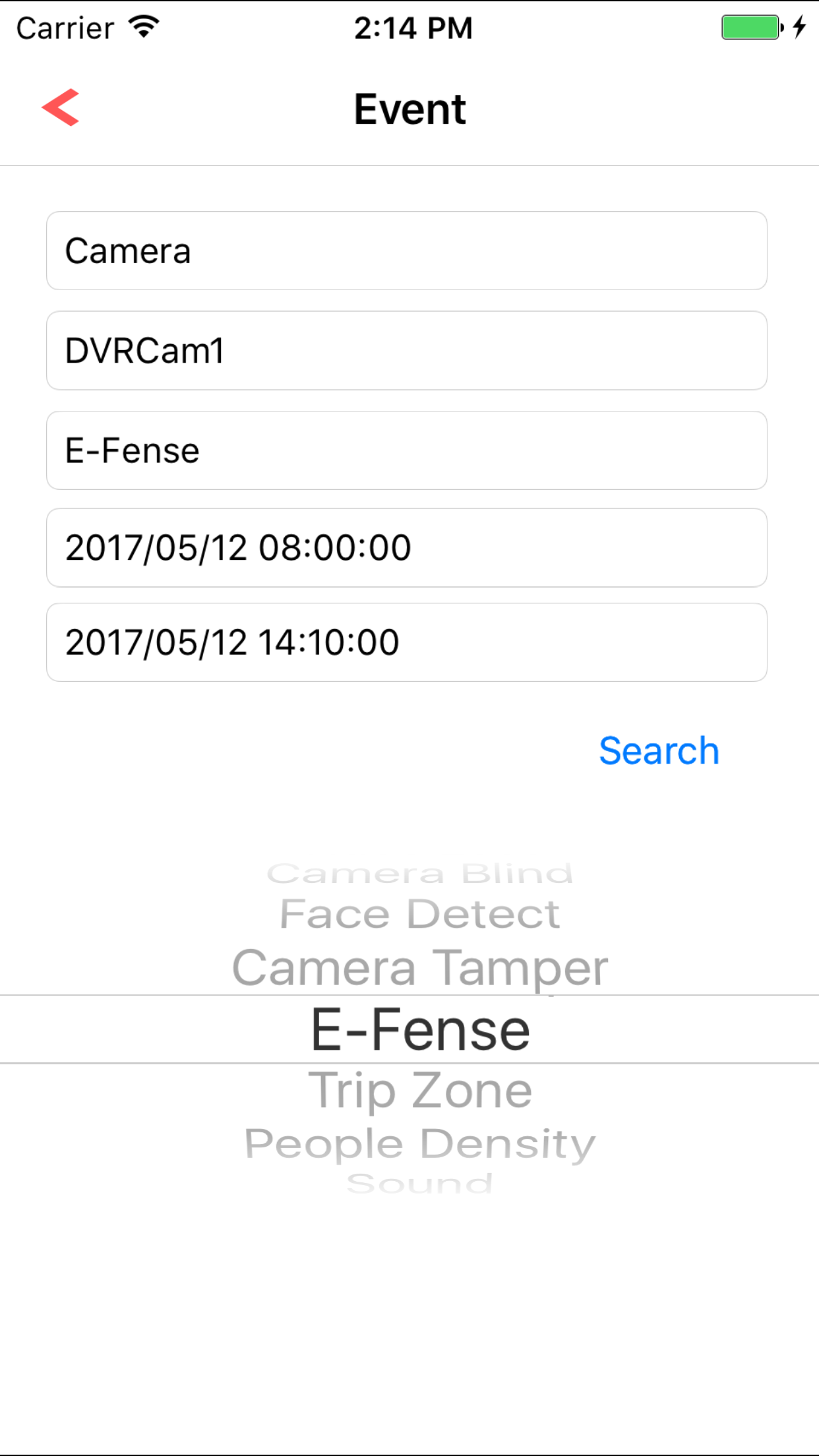This screenshot has width=819, height=1456.
Task: Edit the end time 2017/05/12 14:10:00
Action: click(406, 642)
